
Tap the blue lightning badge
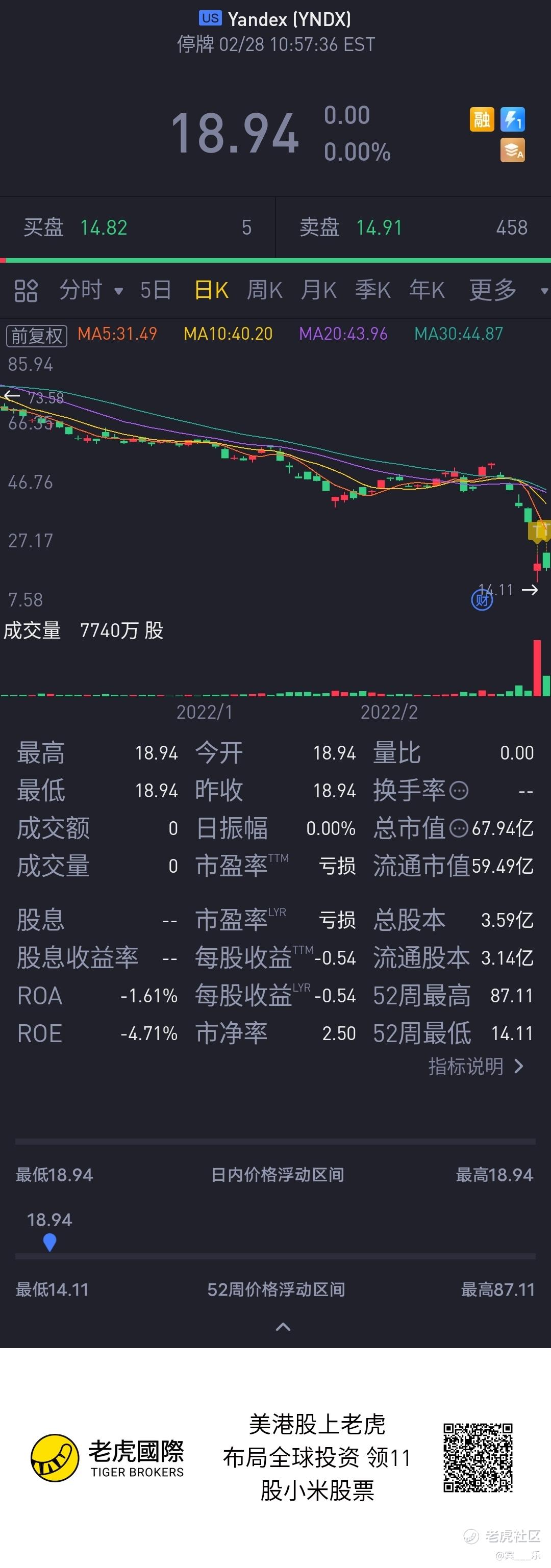point(512,119)
